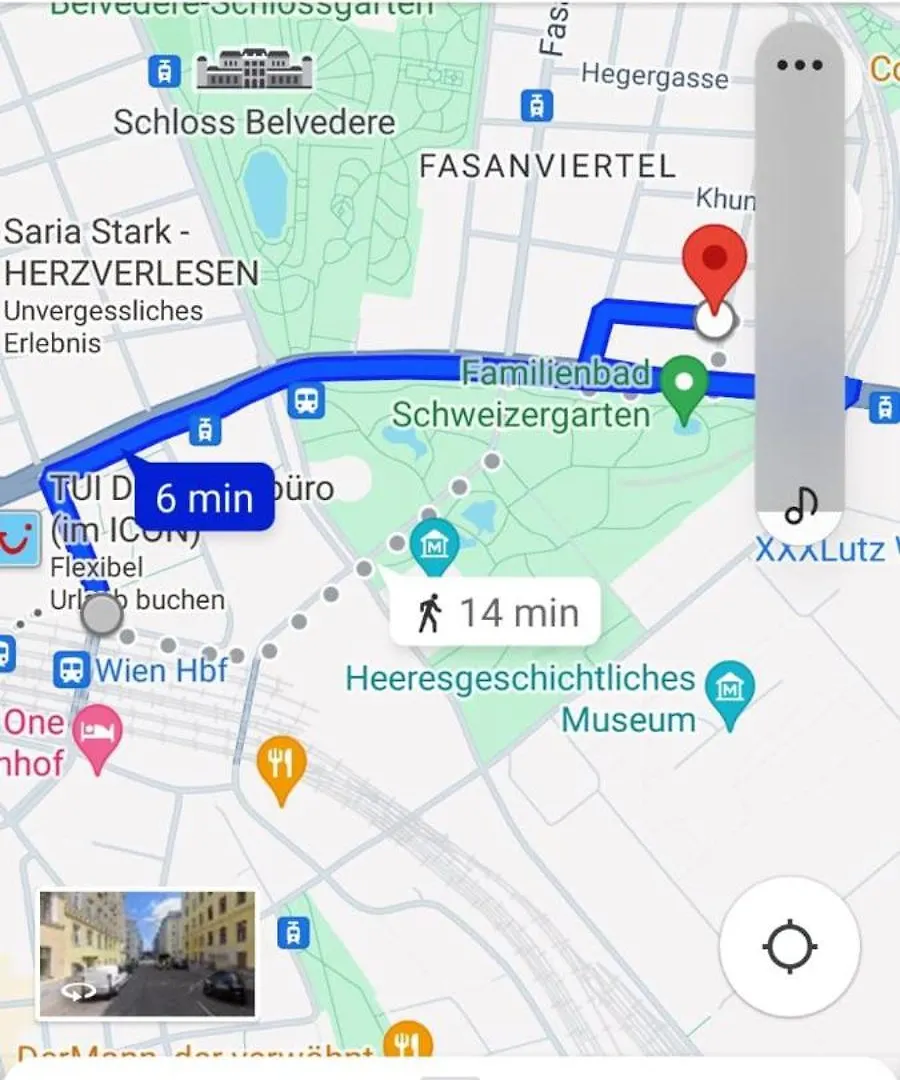Tap the my-location crosshair button
The height and width of the screenshot is (1080, 900).
(x=789, y=946)
